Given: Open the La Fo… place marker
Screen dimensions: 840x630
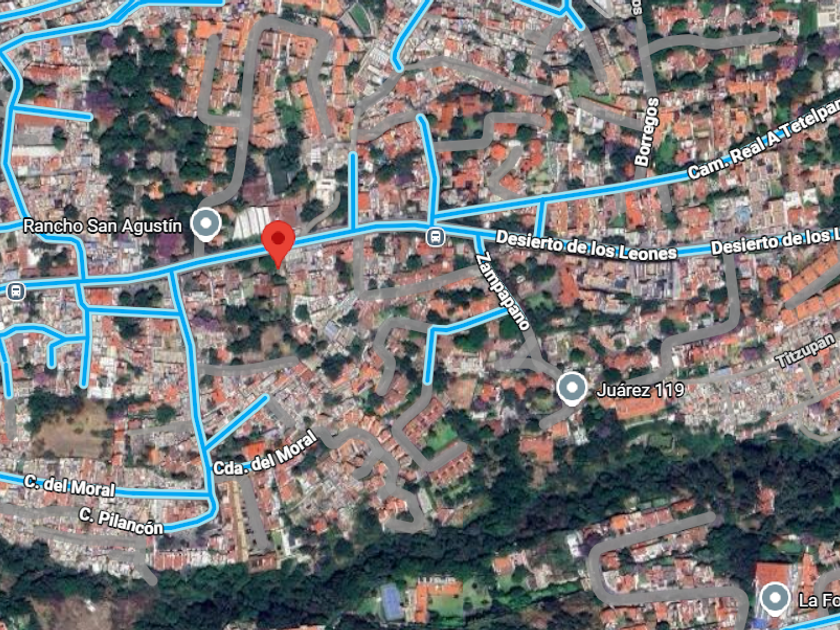Looking at the screenshot, I should pos(775,598).
